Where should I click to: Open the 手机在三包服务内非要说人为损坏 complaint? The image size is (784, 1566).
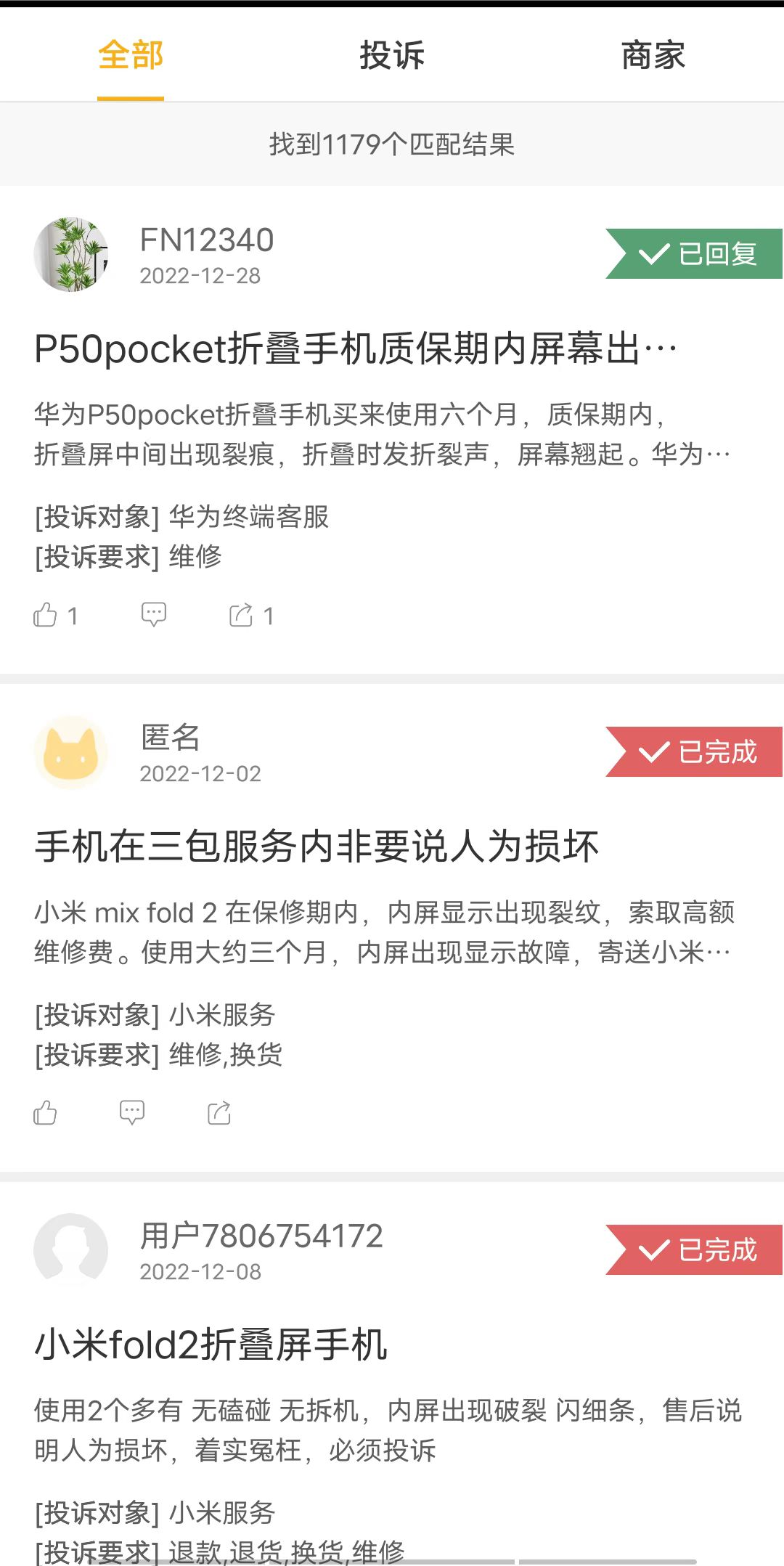point(317,847)
